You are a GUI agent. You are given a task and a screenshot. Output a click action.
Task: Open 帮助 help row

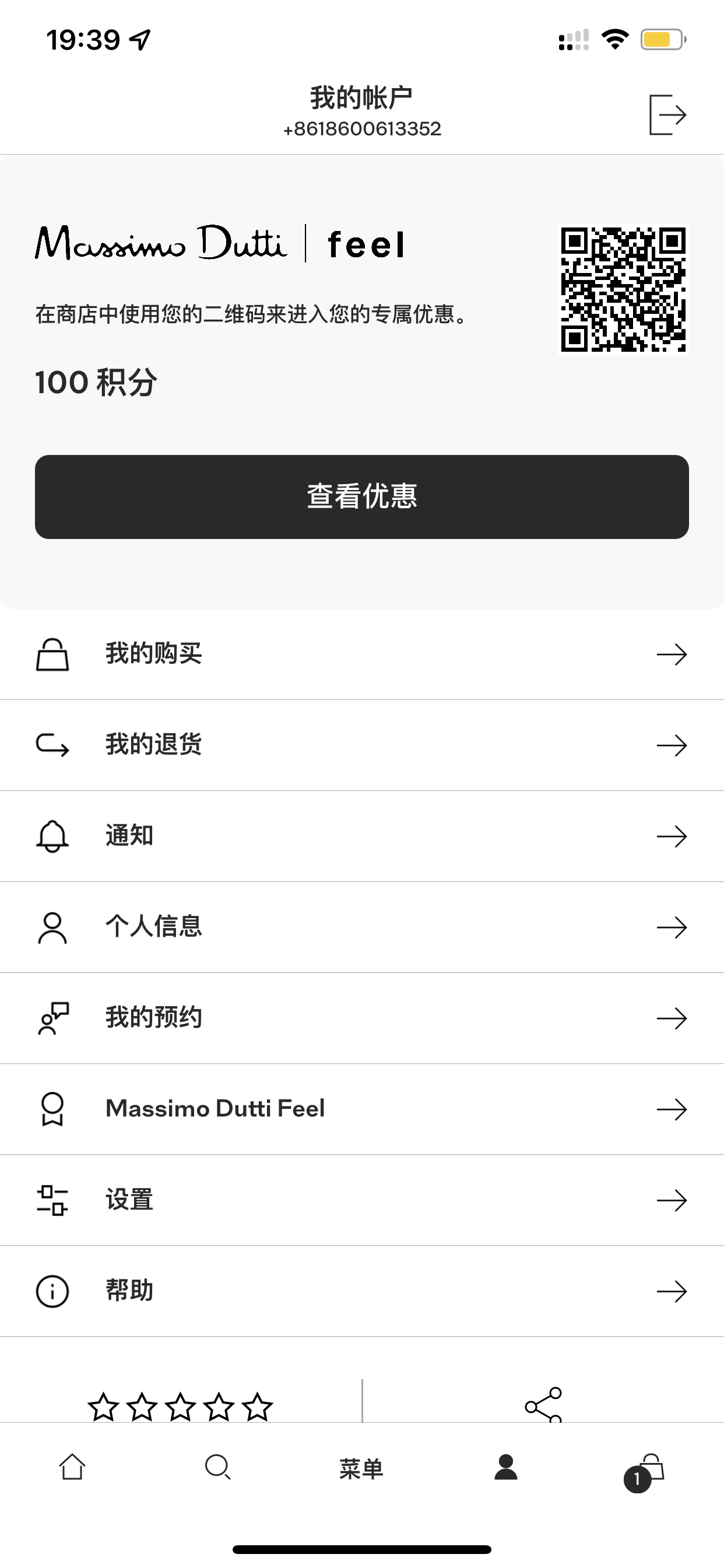point(362,1291)
